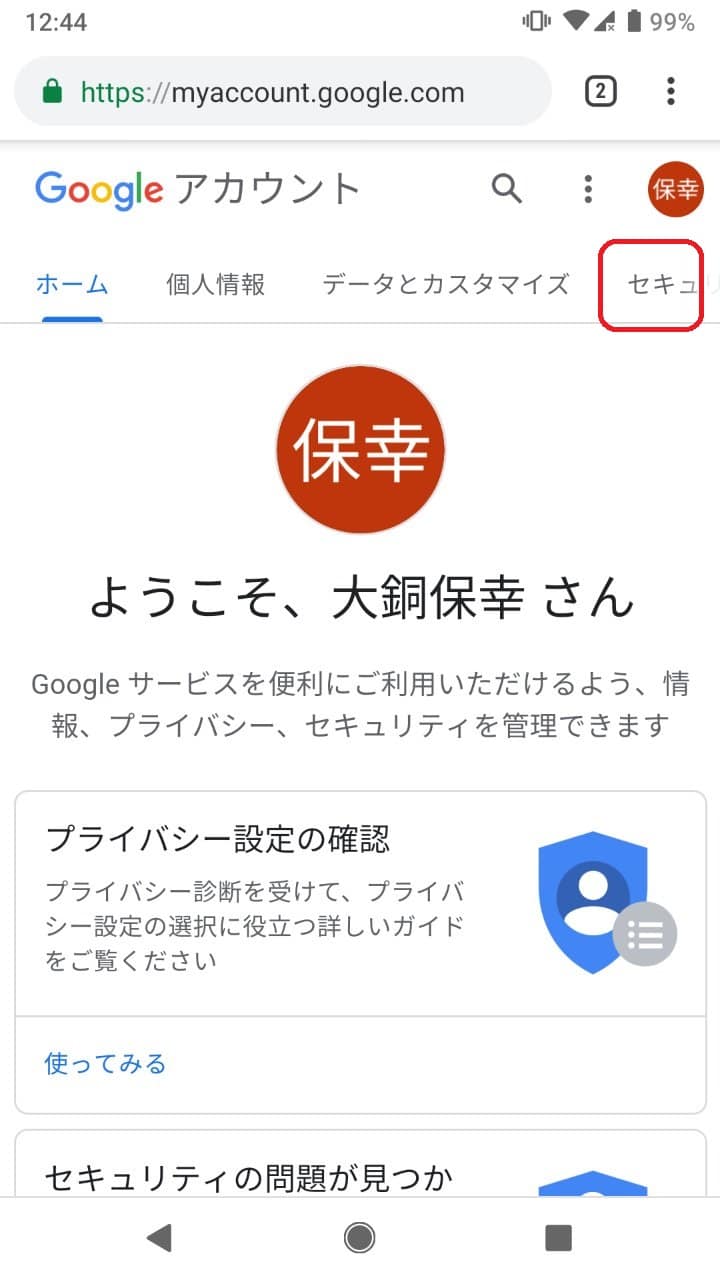Open the セキュリティの問題が見つか card
The image size is (720, 1280).
pyautogui.click(x=360, y=1165)
